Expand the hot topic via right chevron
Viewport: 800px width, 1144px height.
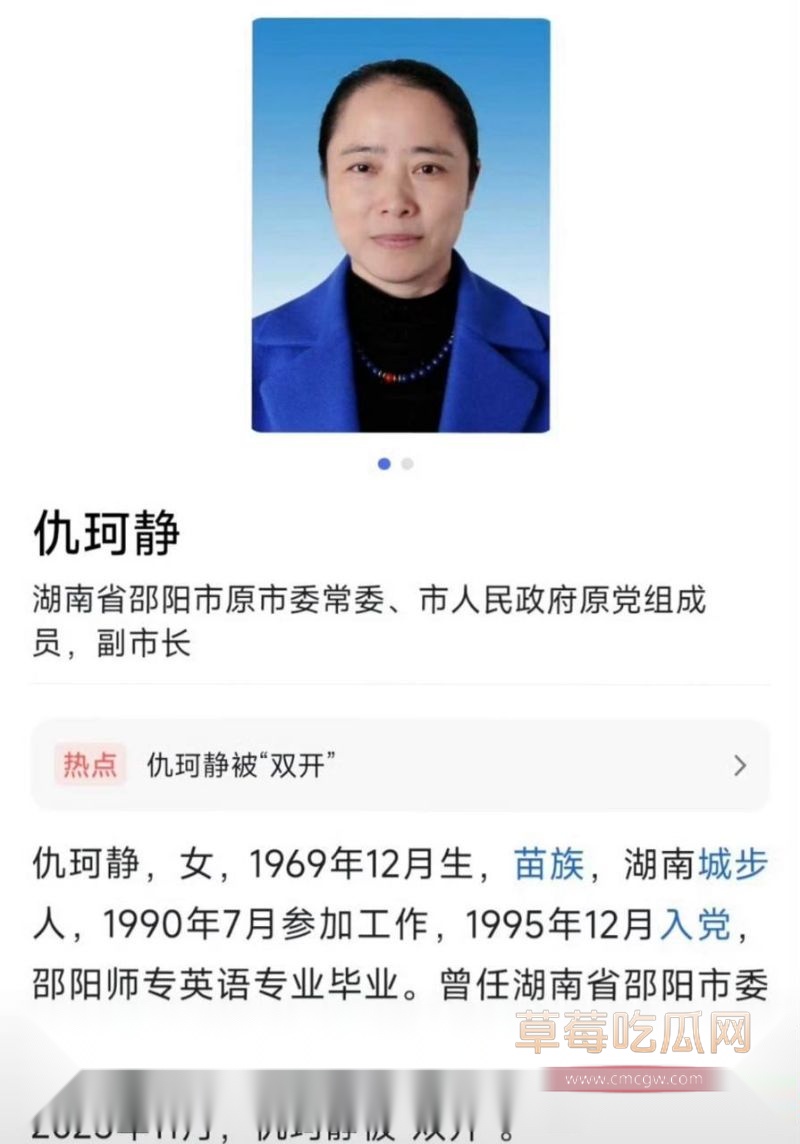tap(740, 764)
